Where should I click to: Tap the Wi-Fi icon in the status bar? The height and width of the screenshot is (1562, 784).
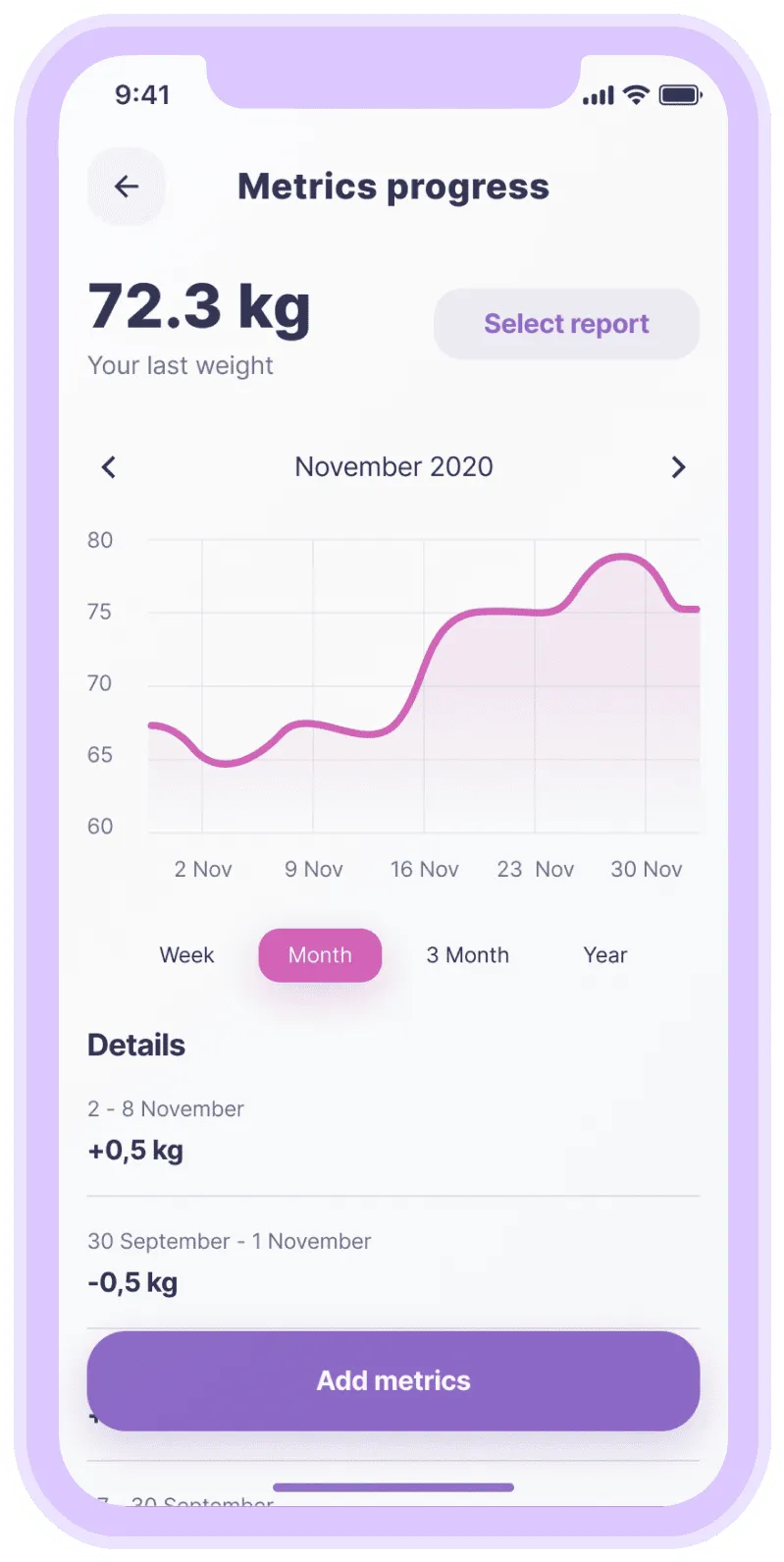(635, 94)
